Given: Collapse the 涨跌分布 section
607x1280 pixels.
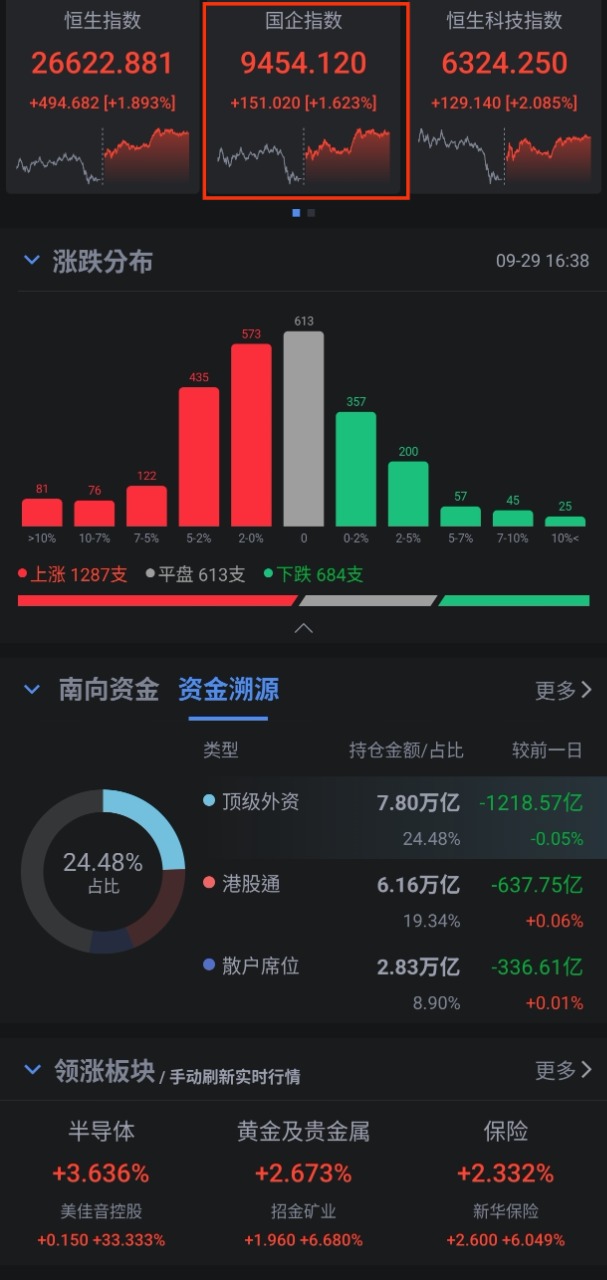Looking at the screenshot, I should (x=32, y=262).
